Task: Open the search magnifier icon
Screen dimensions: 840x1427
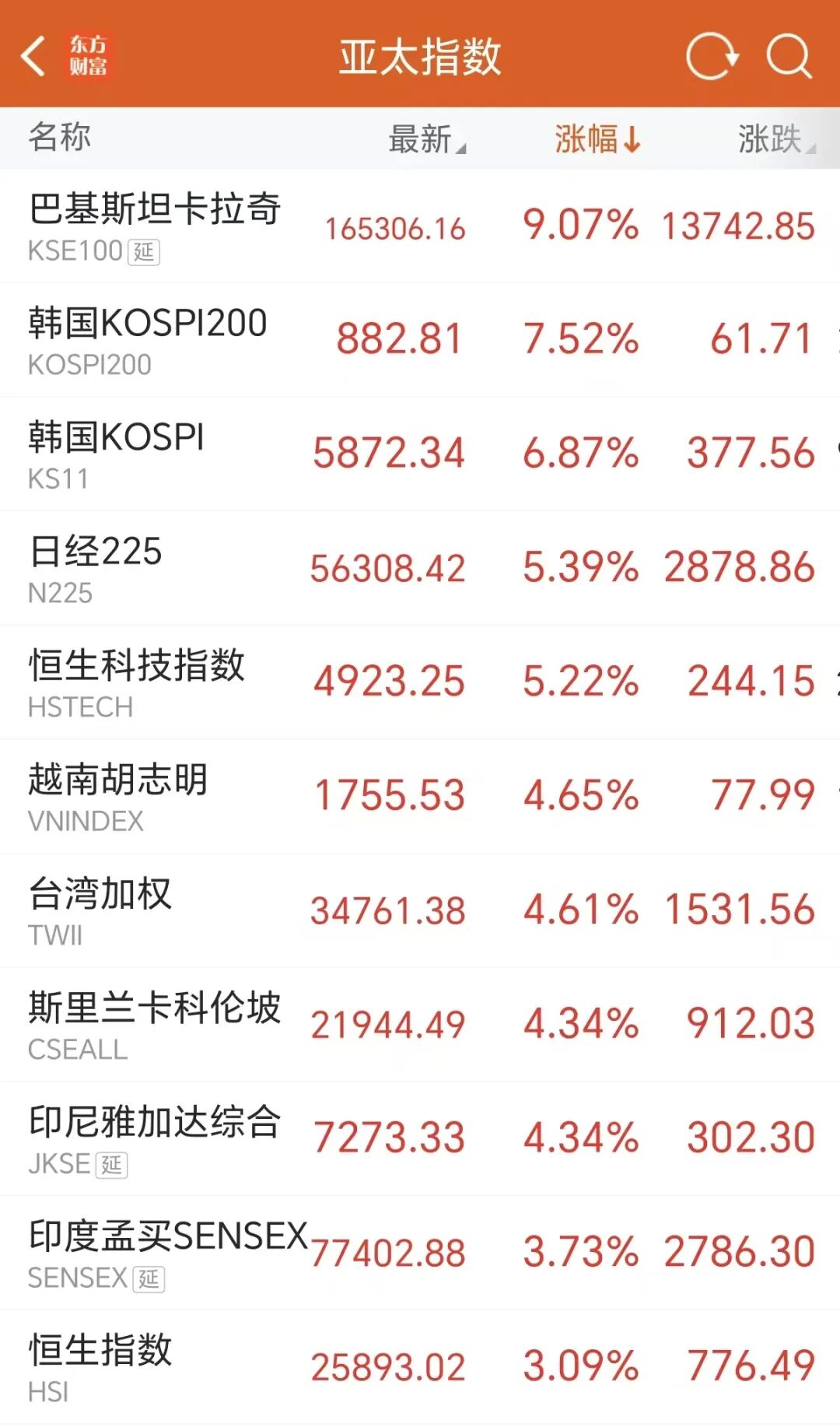Action: (x=789, y=56)
